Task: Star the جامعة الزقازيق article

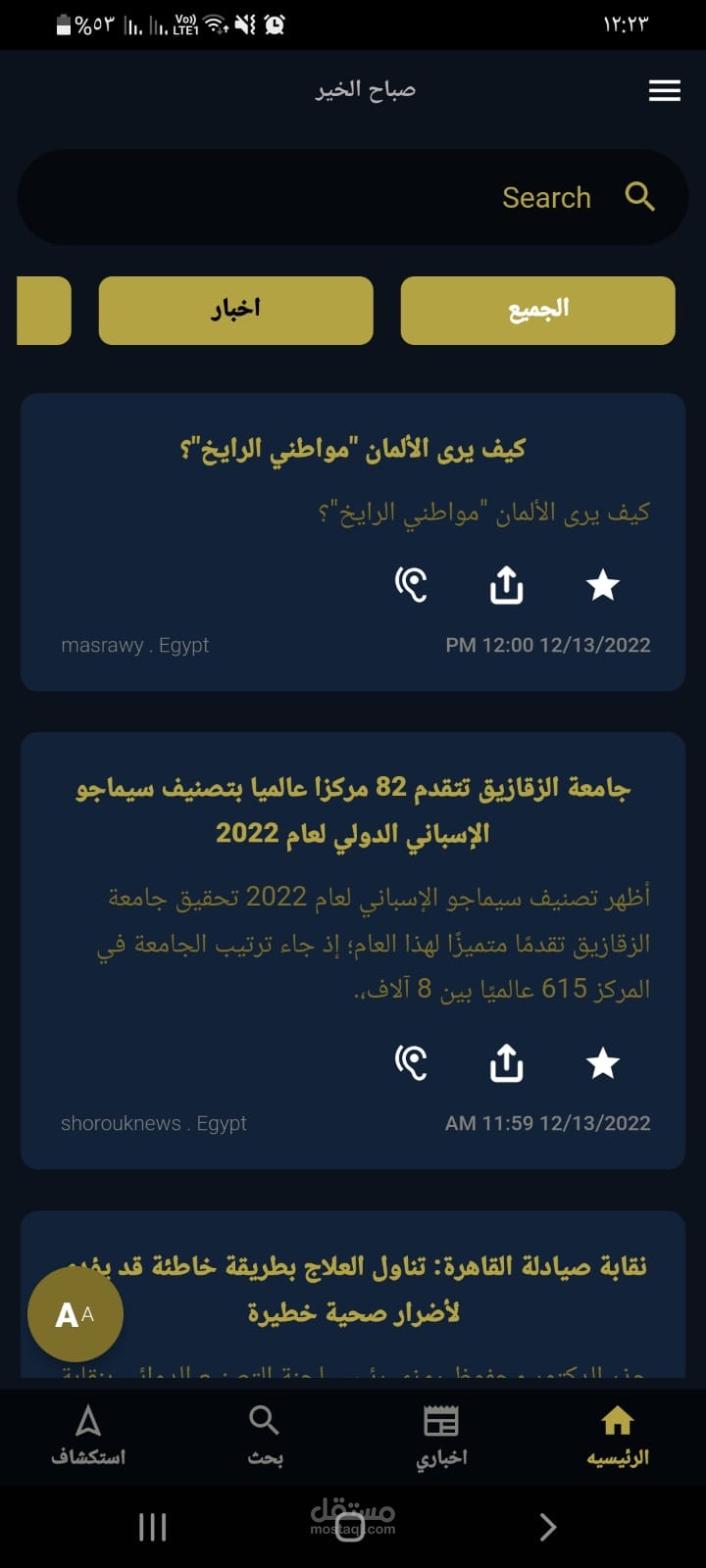Action: point(602,1063)
